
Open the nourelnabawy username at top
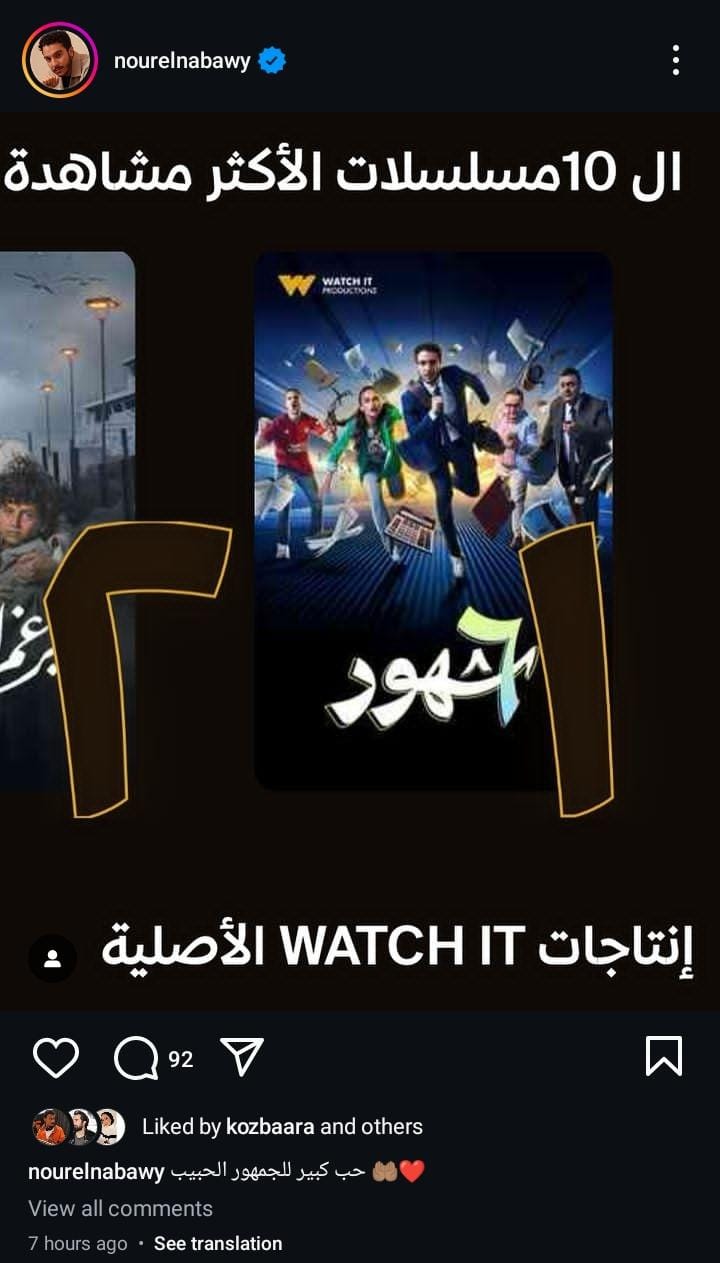[184, 62]
